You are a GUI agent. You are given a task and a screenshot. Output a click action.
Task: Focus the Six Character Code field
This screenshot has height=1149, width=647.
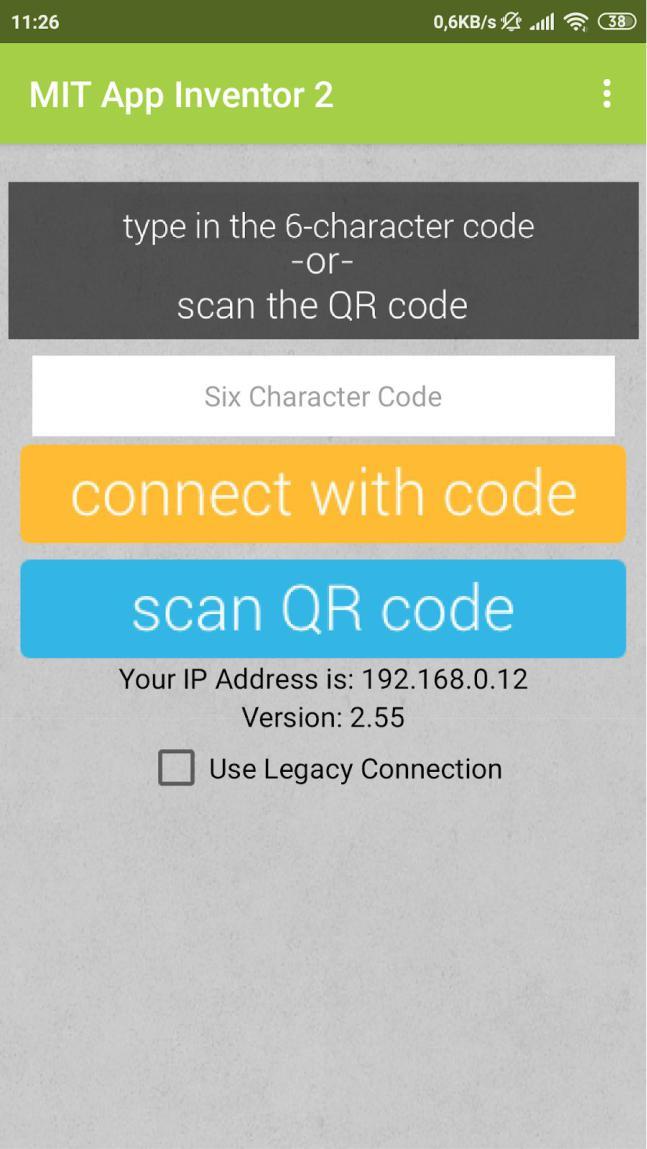click(x=323, y=396)
